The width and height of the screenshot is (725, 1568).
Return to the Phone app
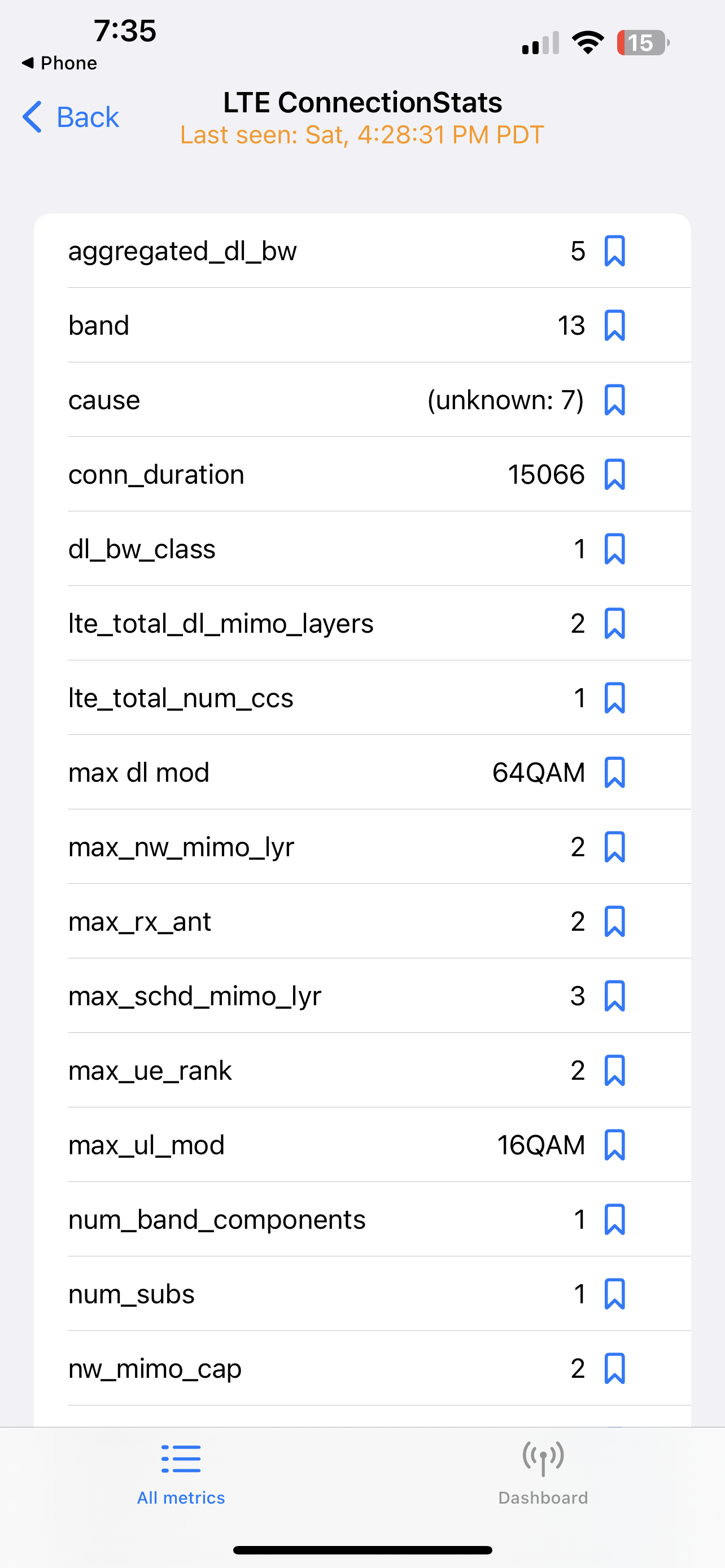(60, 63)
